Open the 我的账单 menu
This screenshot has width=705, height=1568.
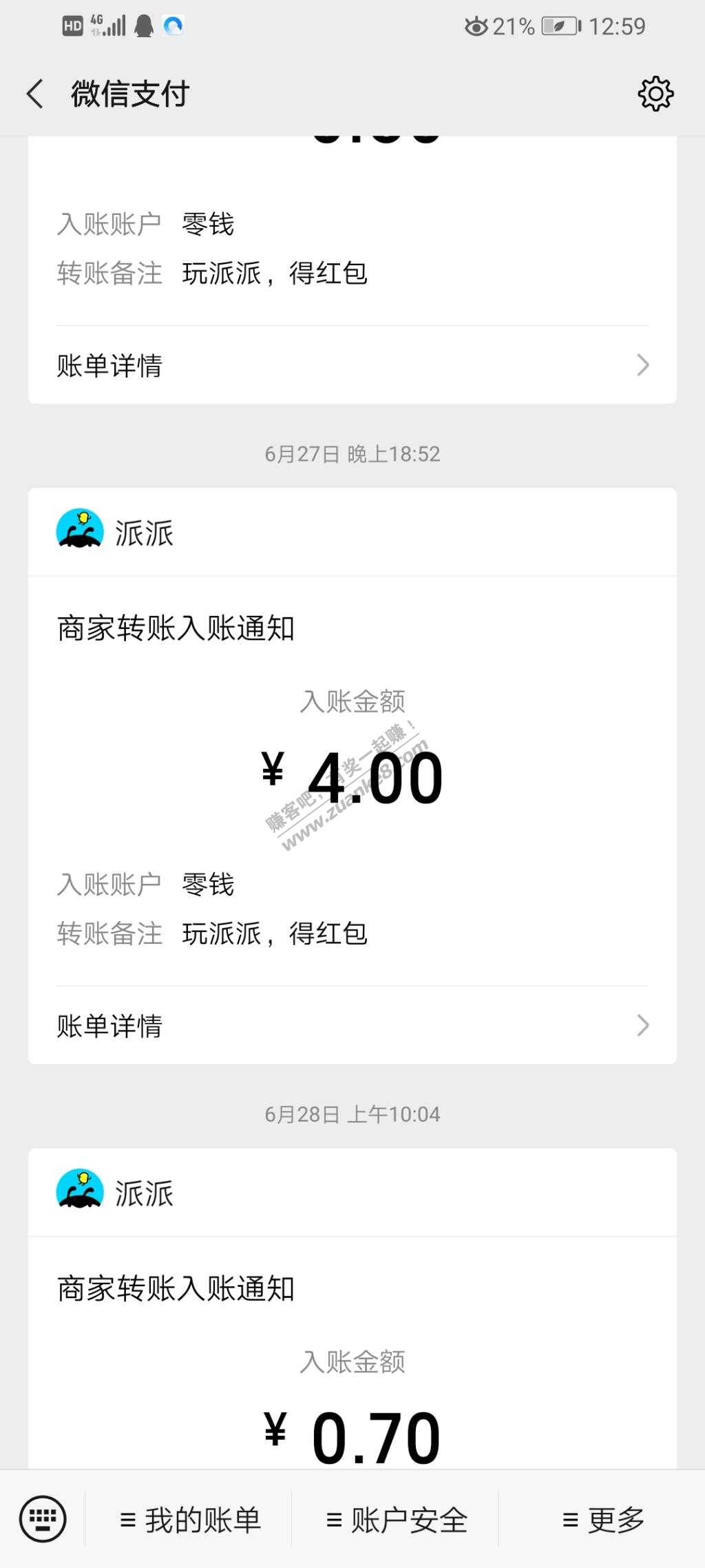pos(190,1520)
